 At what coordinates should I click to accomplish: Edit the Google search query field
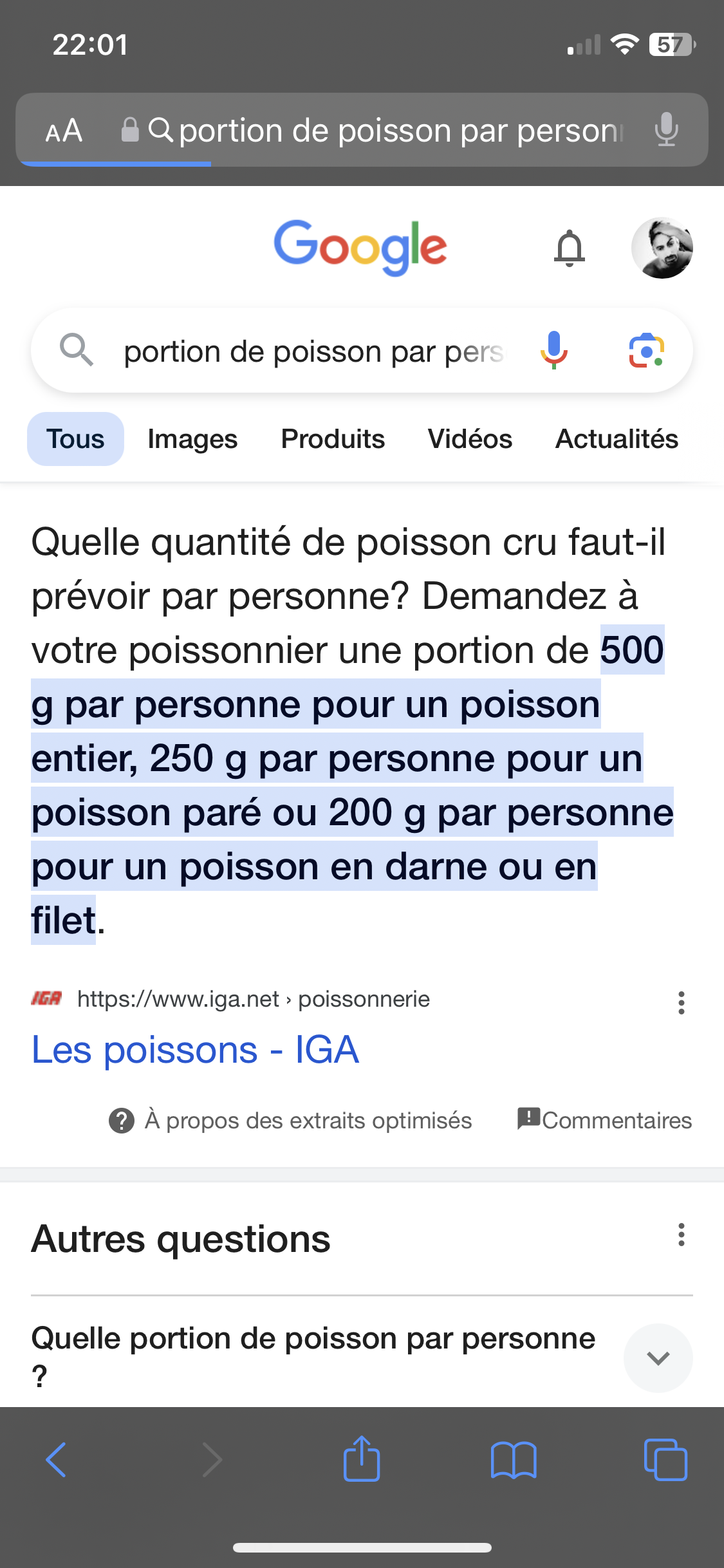(x=315, y=351)
